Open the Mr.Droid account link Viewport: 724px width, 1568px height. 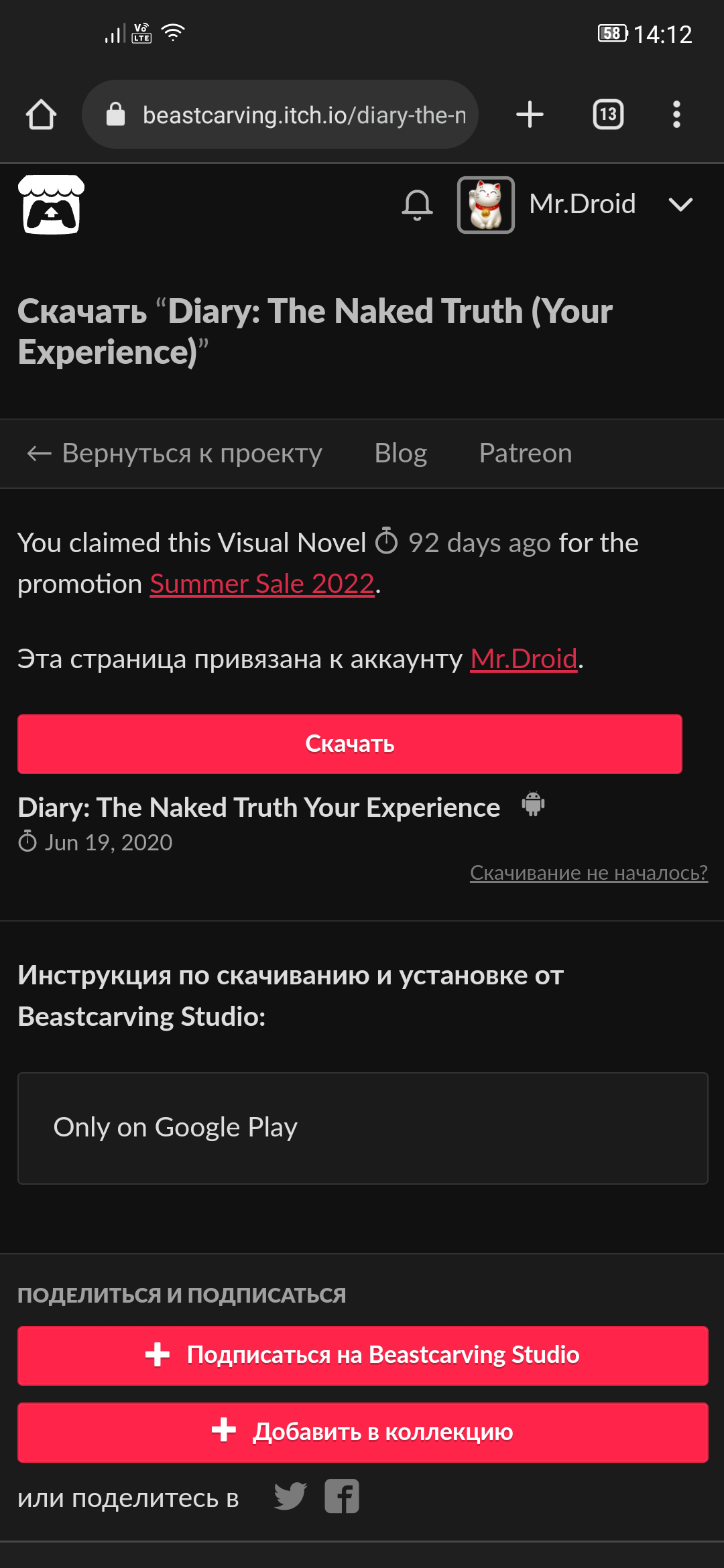click(524, 659)
